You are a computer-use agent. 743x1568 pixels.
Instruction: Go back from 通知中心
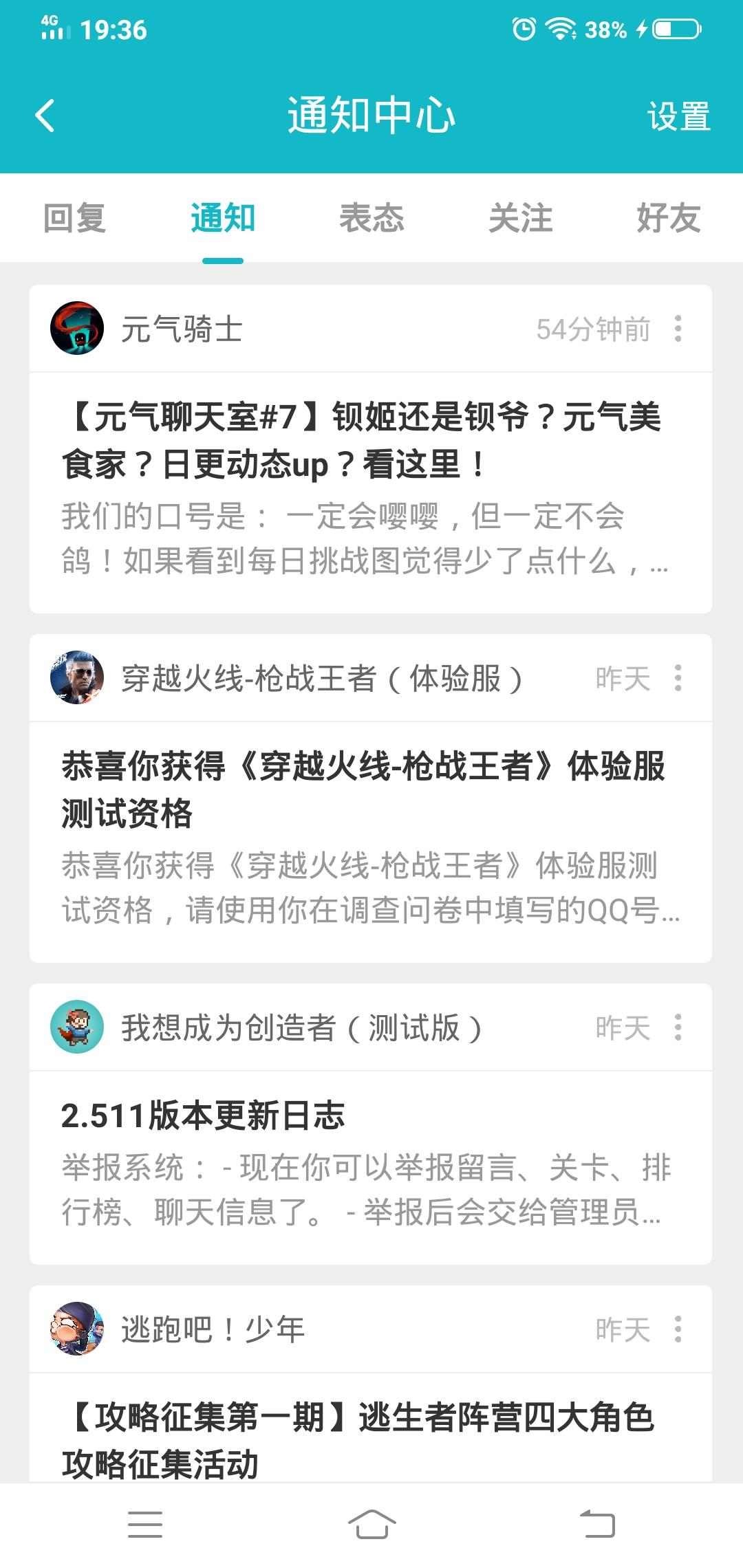click(45, 116)
